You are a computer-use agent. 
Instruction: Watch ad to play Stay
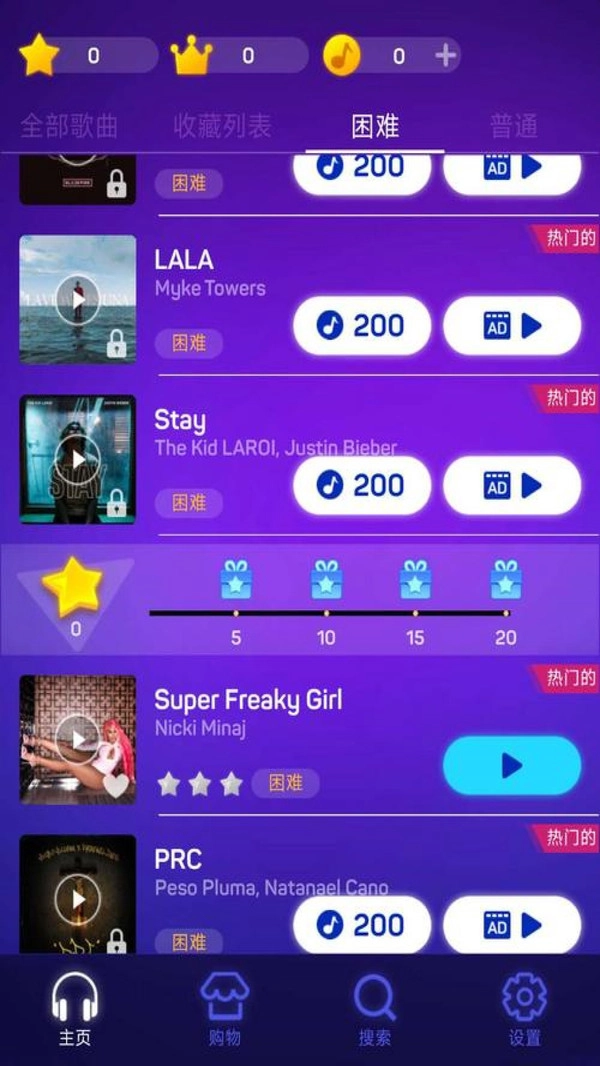pos(512,486)
